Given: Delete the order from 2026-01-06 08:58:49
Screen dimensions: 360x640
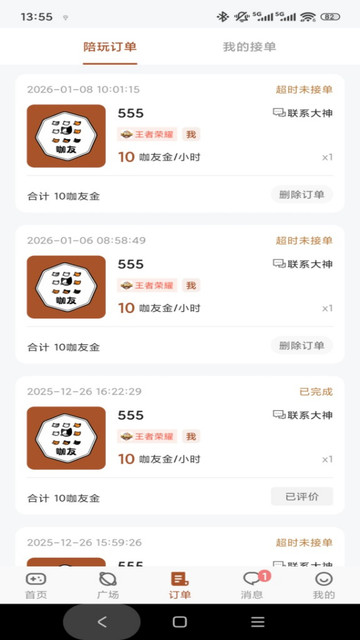Looking at the screenshot, I should (302, 346).
